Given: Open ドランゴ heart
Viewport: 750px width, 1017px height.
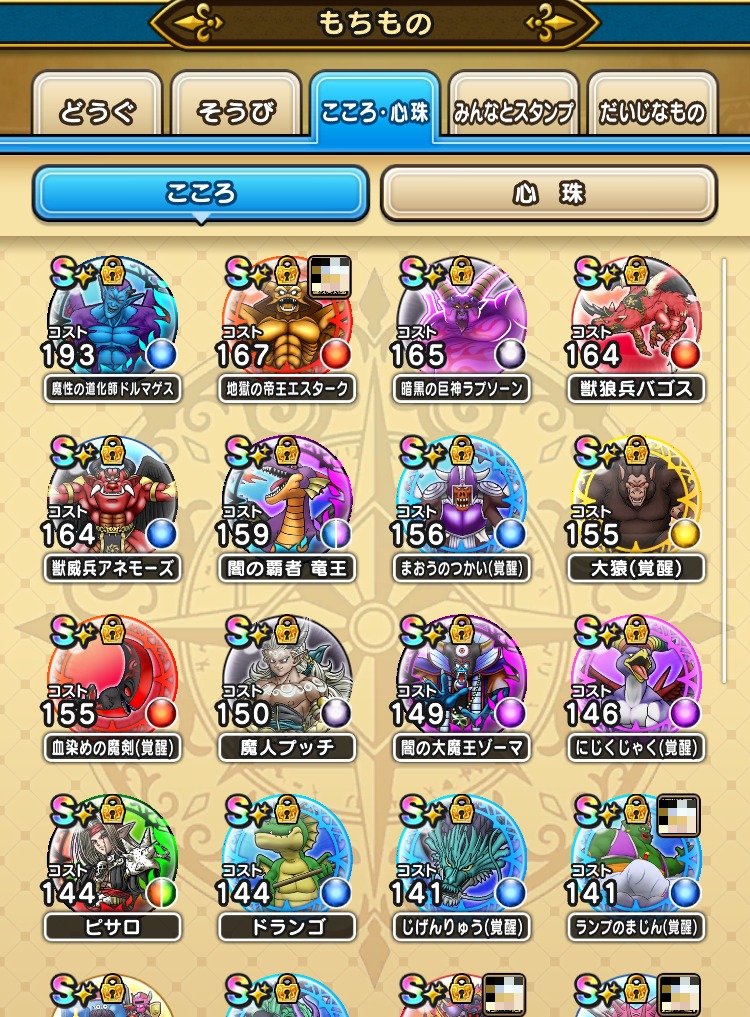Looking at the screenshot, I should point(286,858).
